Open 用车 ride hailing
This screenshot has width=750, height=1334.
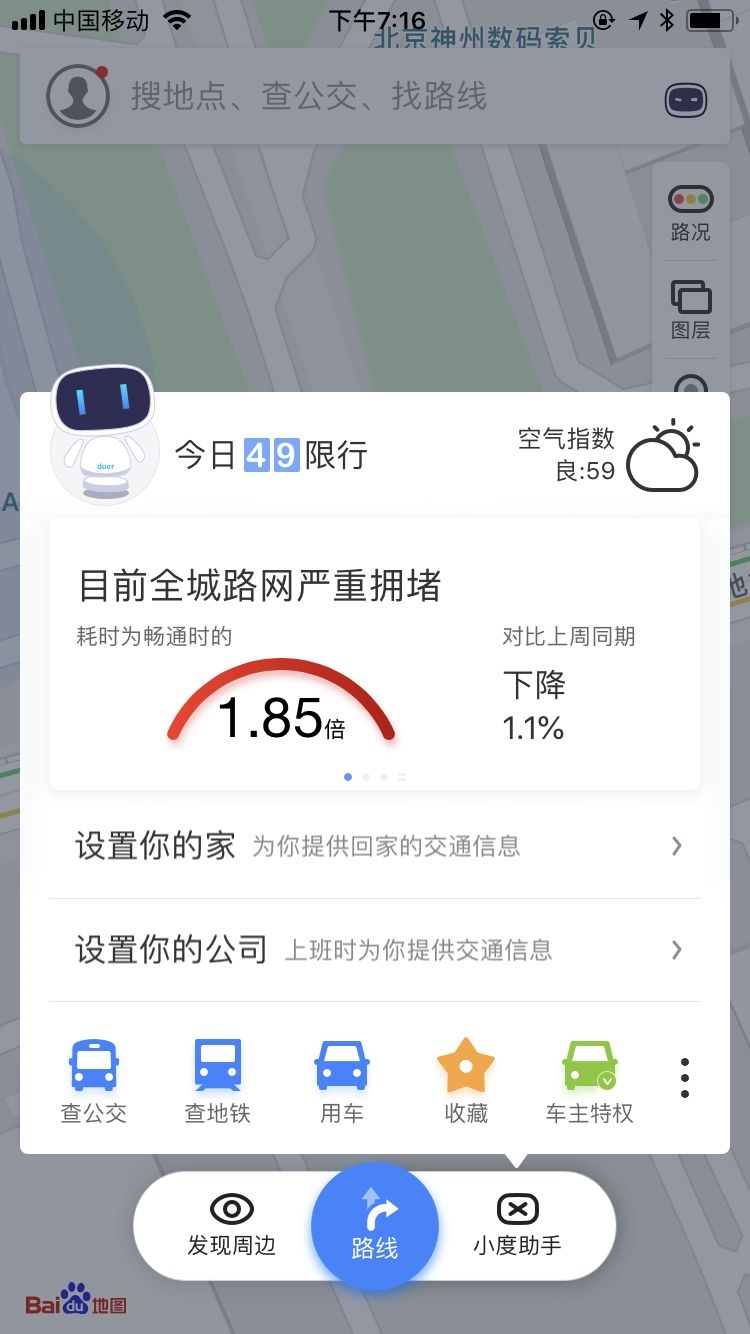pos(342,1080)
